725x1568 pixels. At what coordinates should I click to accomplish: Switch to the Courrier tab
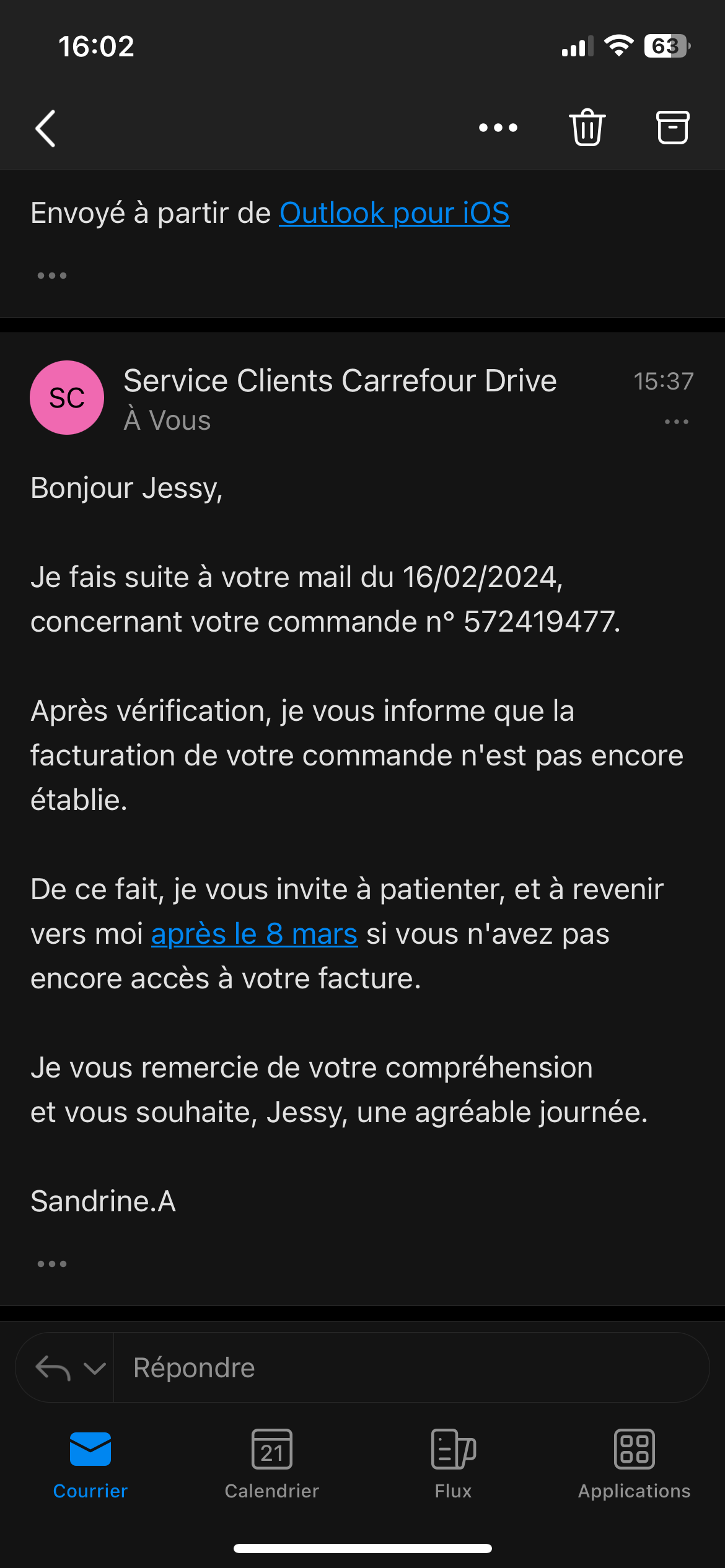[x=90, y=1465]
